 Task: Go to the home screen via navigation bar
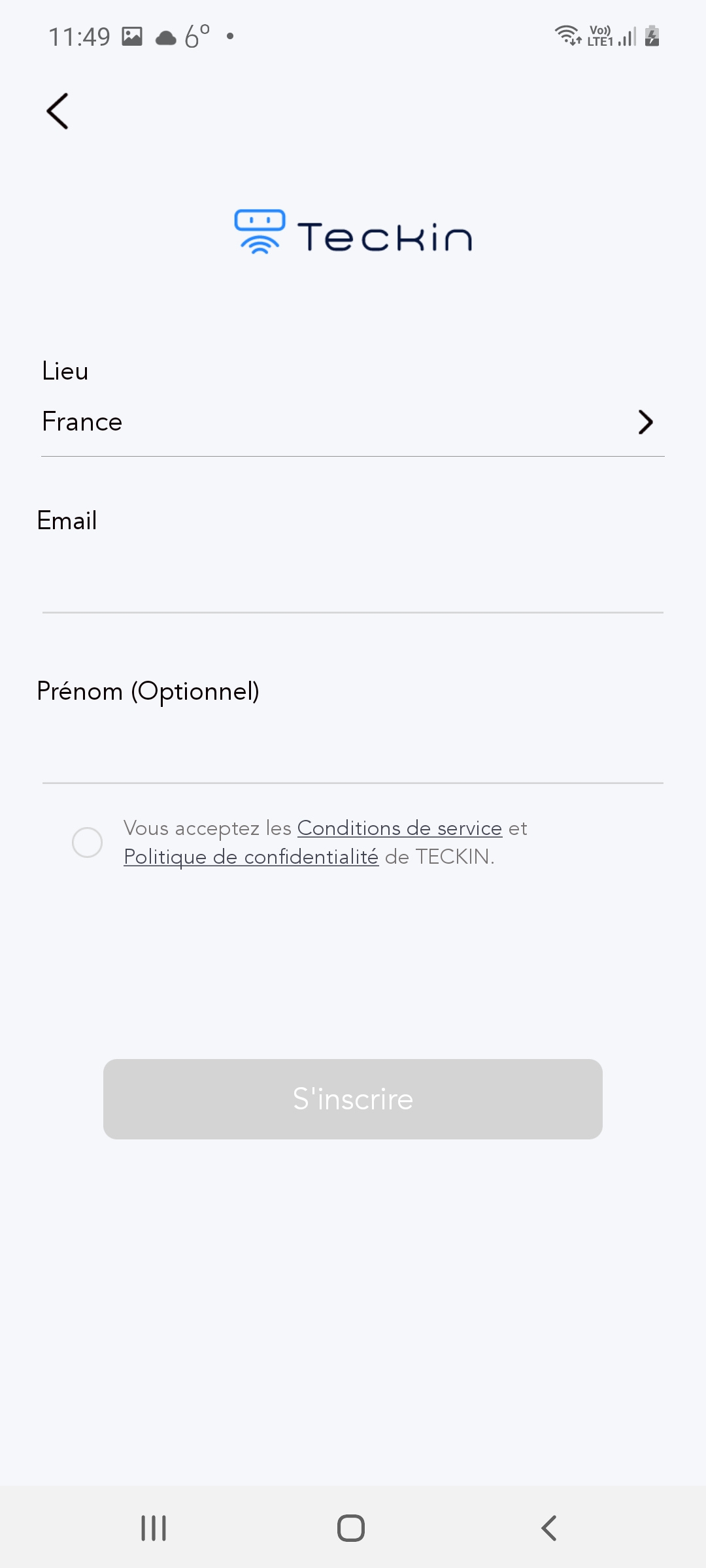[x=351, y=1528]
